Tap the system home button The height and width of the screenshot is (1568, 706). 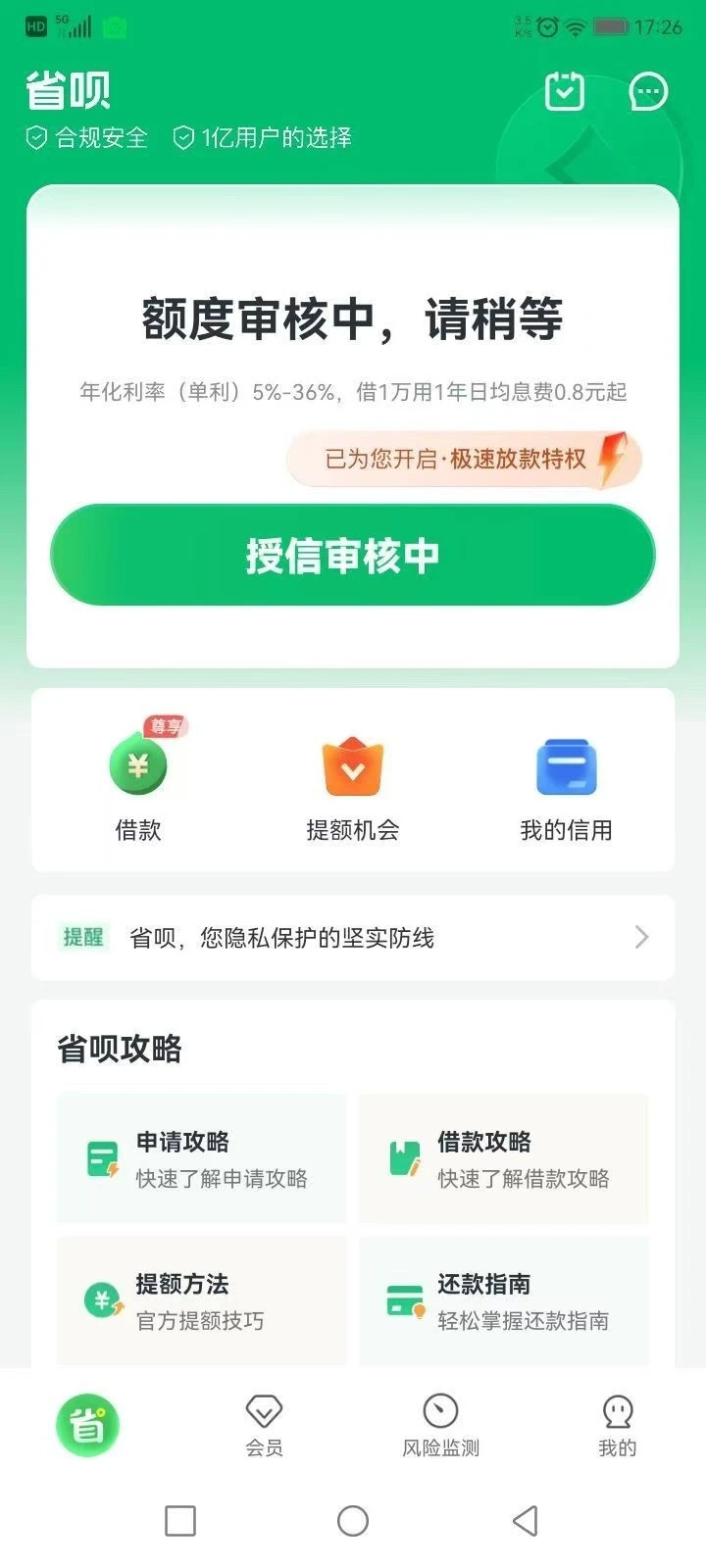click(x=353, y=1521)
